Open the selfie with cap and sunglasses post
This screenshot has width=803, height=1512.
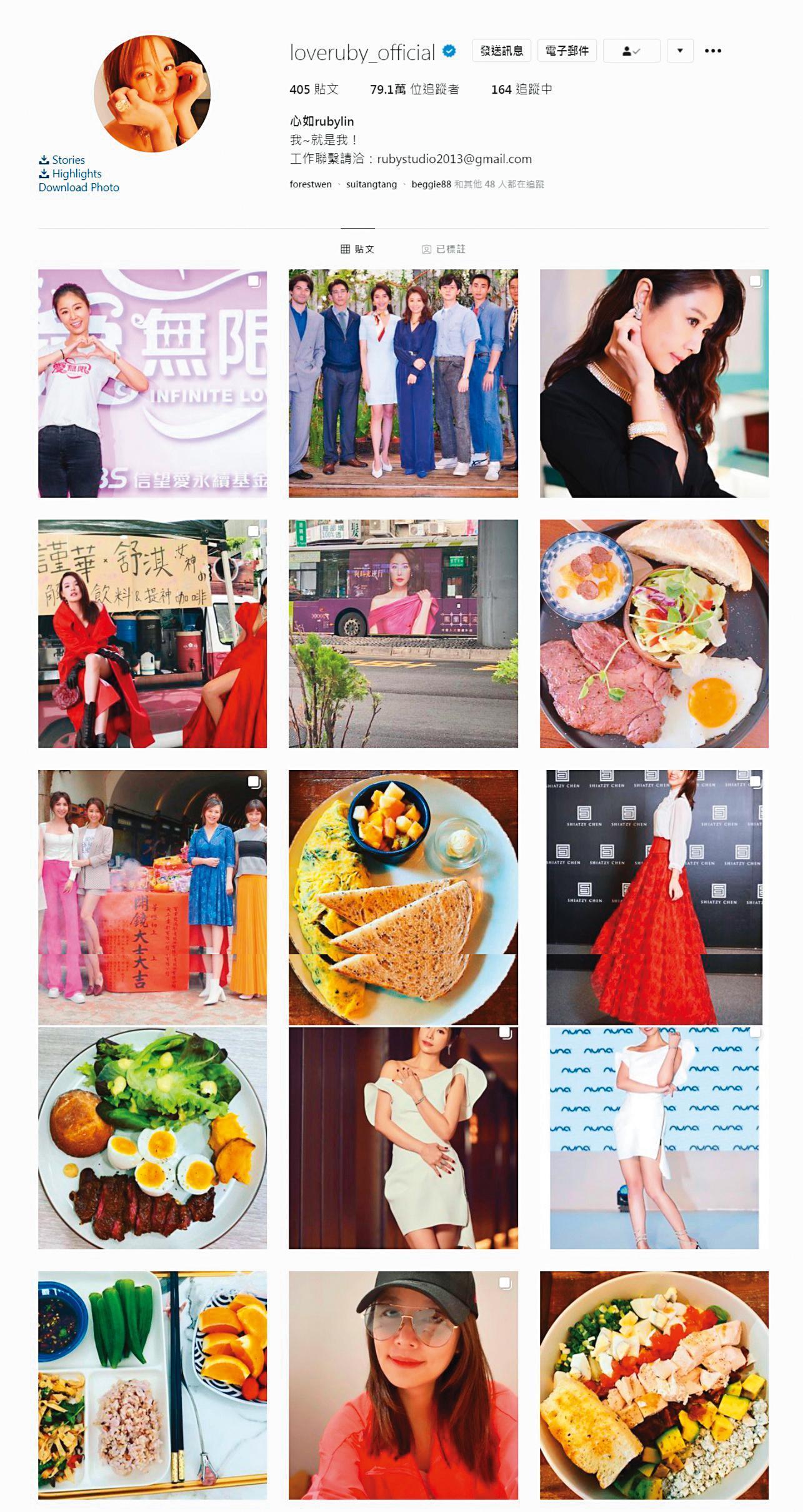pyautogui.click(x=403, y=1385)
